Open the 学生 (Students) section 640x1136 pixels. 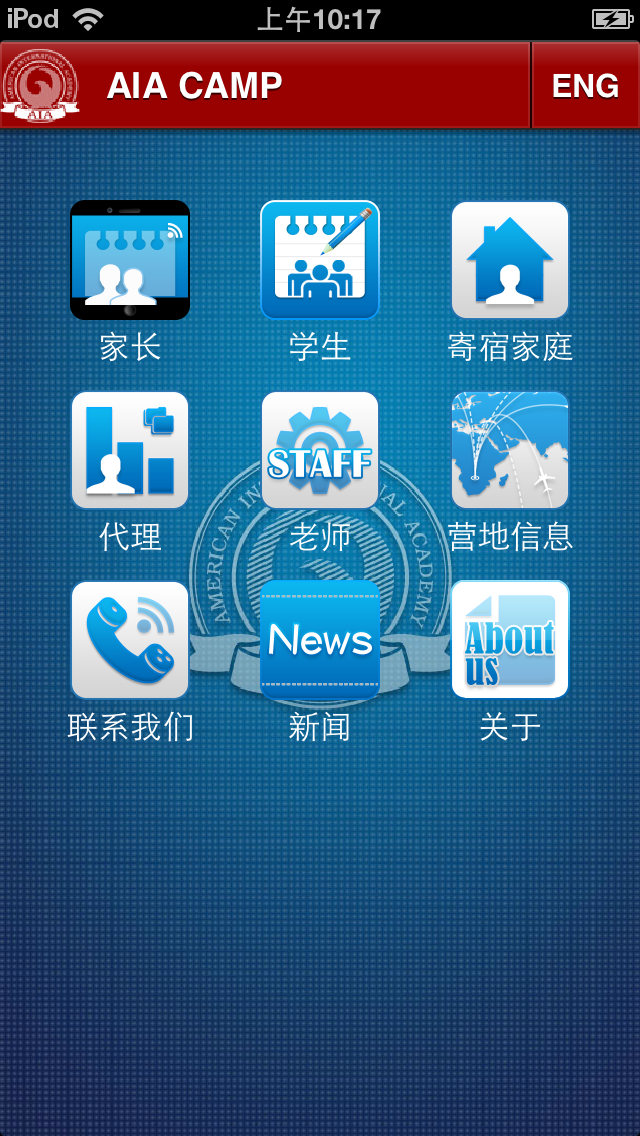click(x=320, y=260)
